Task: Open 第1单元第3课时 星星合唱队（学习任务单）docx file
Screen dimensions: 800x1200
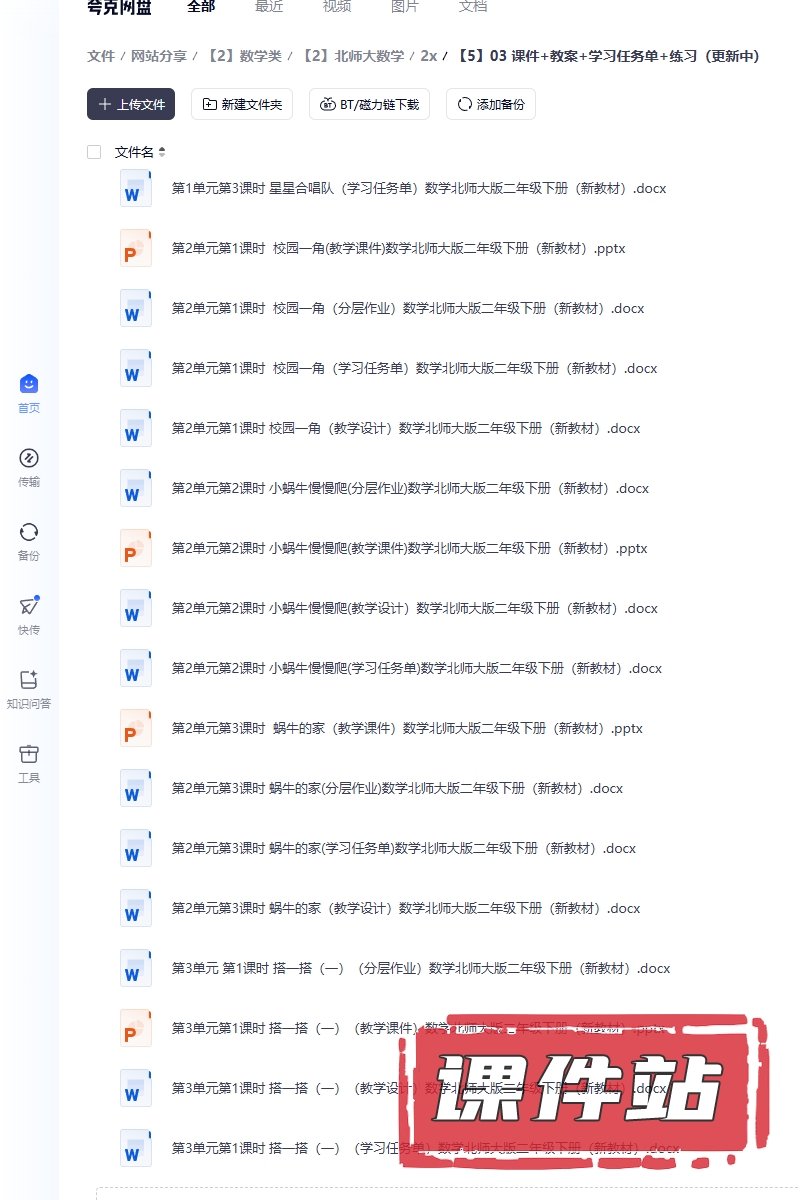Action: pyautogui.click(x=418, y=188)
